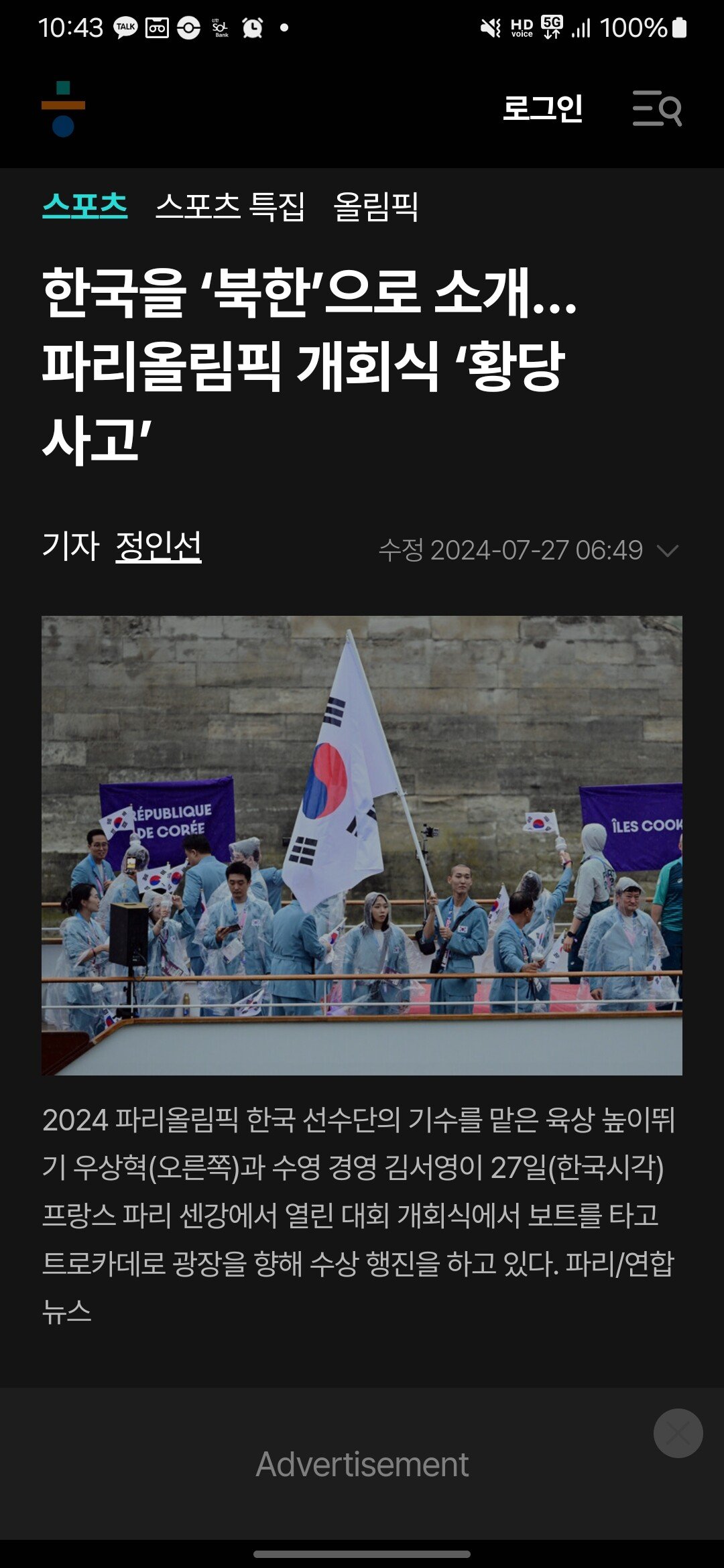This screenshot has height=1568, width=724.
Task: Open the 올림픽 section
Action: pos(376,206)
